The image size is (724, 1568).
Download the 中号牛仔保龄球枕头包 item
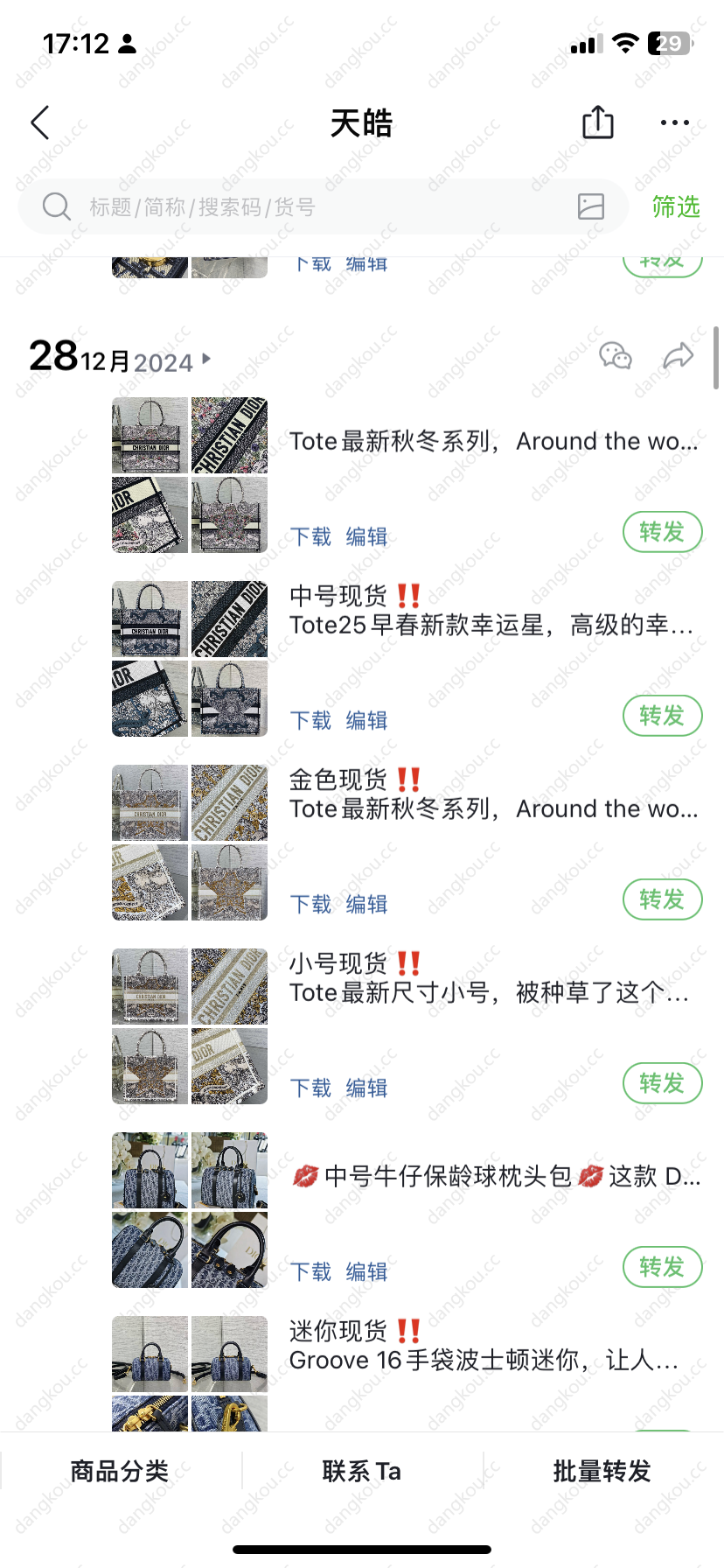(310, 1271)
